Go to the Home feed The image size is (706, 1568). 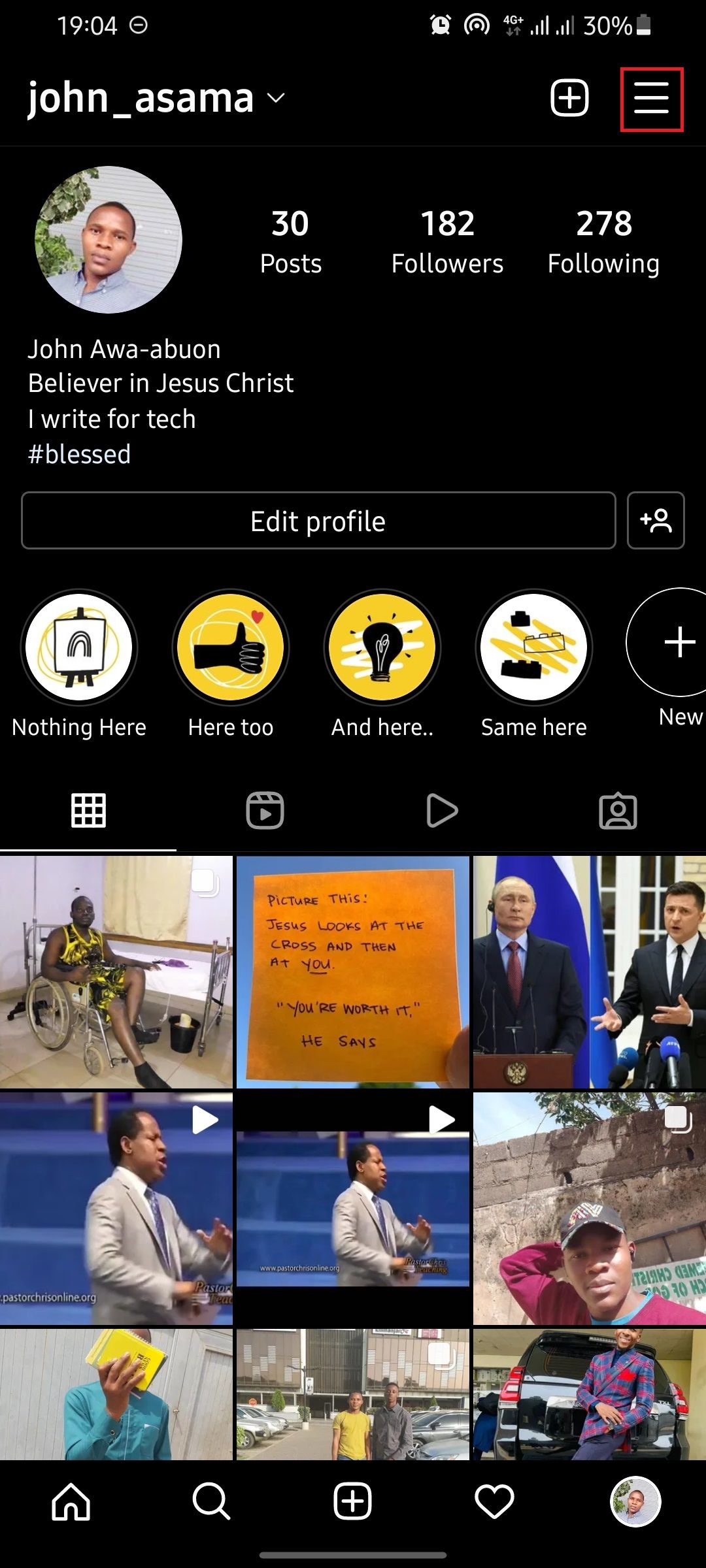(x=71, y=1501)
